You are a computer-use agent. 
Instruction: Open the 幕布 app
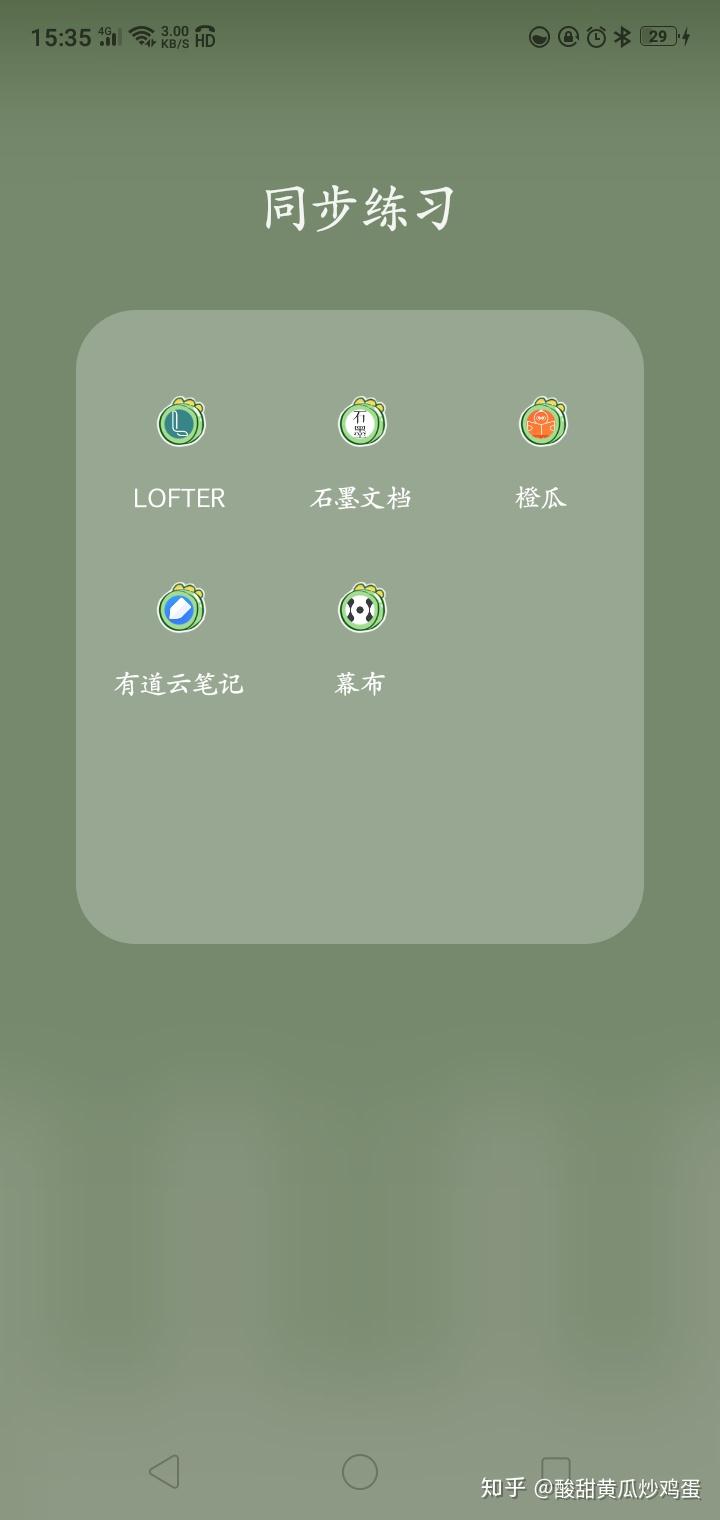click(x=361, y=608)
